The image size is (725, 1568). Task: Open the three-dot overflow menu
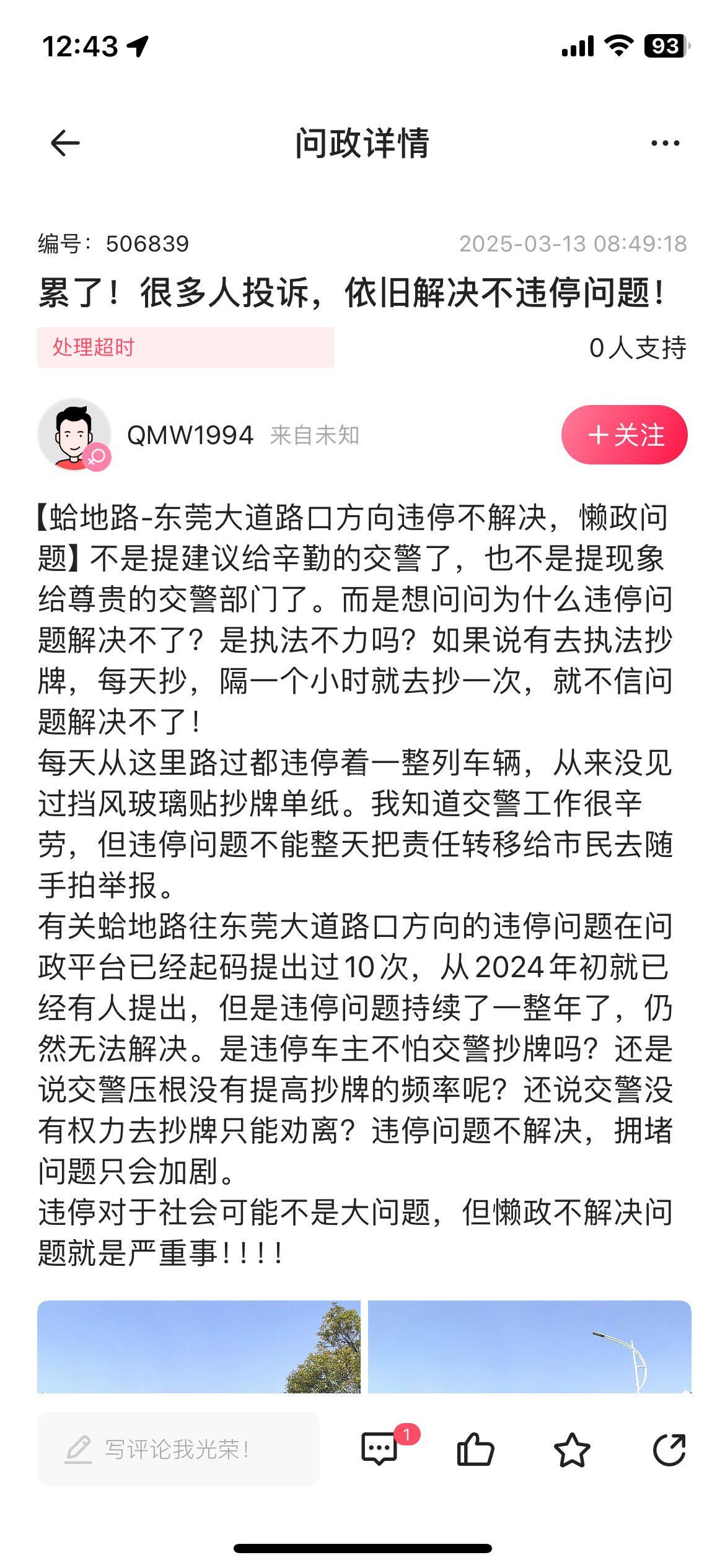coord(665,144)
